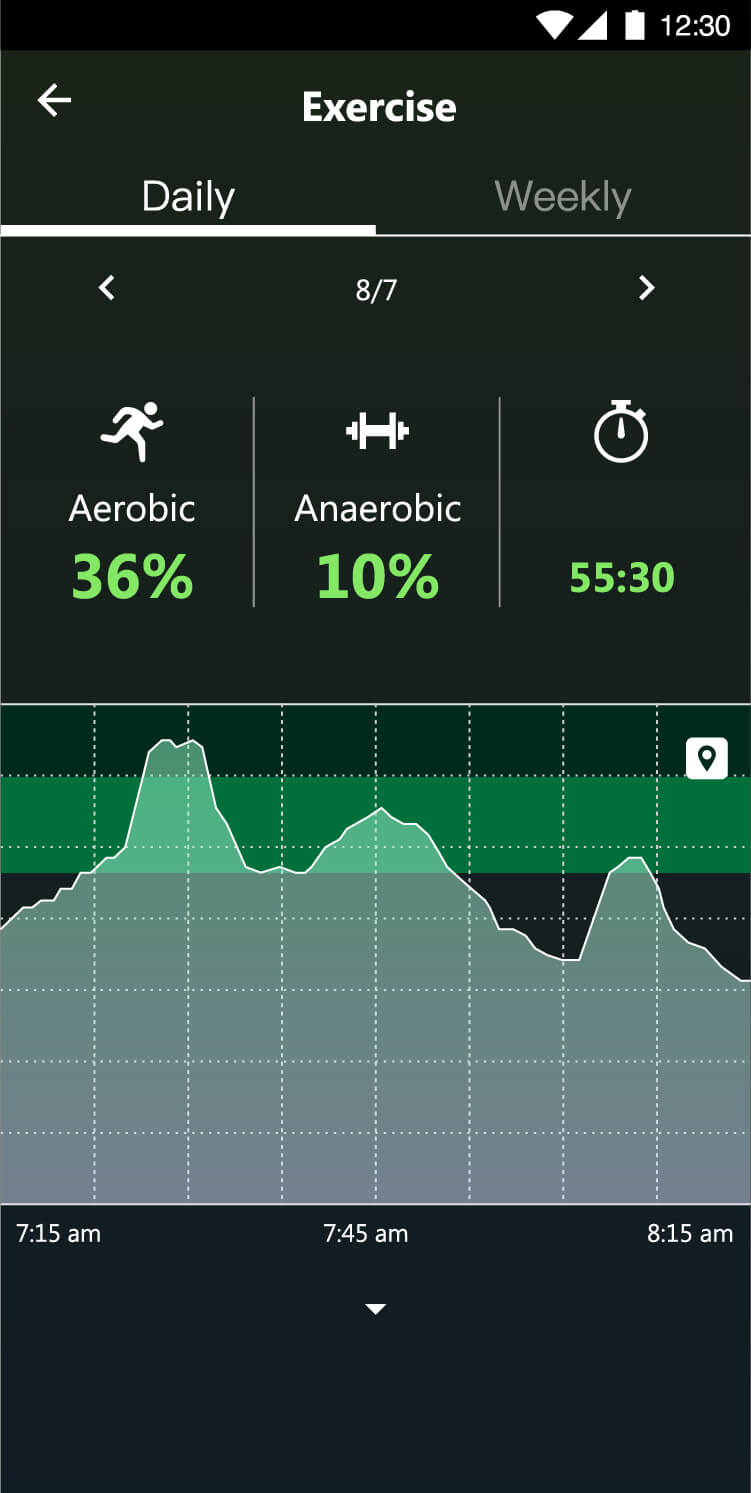
Task: Go back using the top arrow
Action: [54, 100]
